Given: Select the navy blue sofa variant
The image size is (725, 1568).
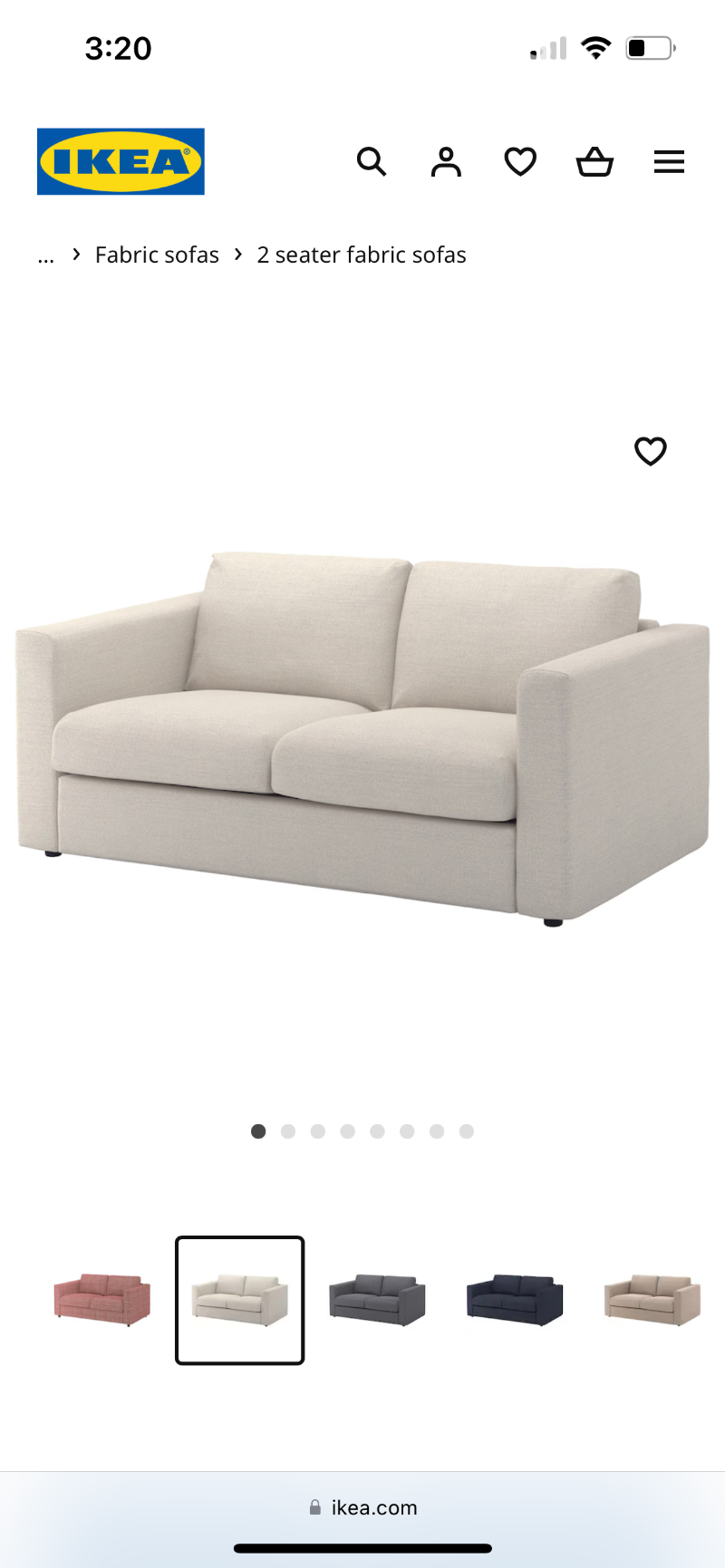Looking at the screenshot, I should coord(515,1300).
